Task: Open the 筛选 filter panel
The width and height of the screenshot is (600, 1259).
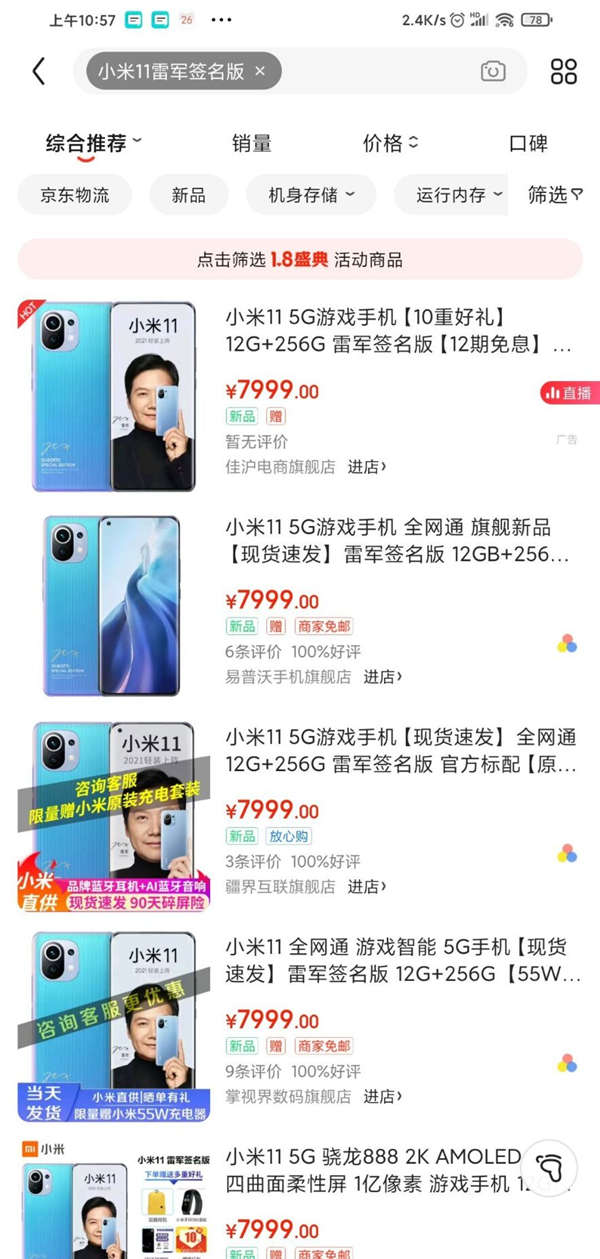Action: [555, 195]
